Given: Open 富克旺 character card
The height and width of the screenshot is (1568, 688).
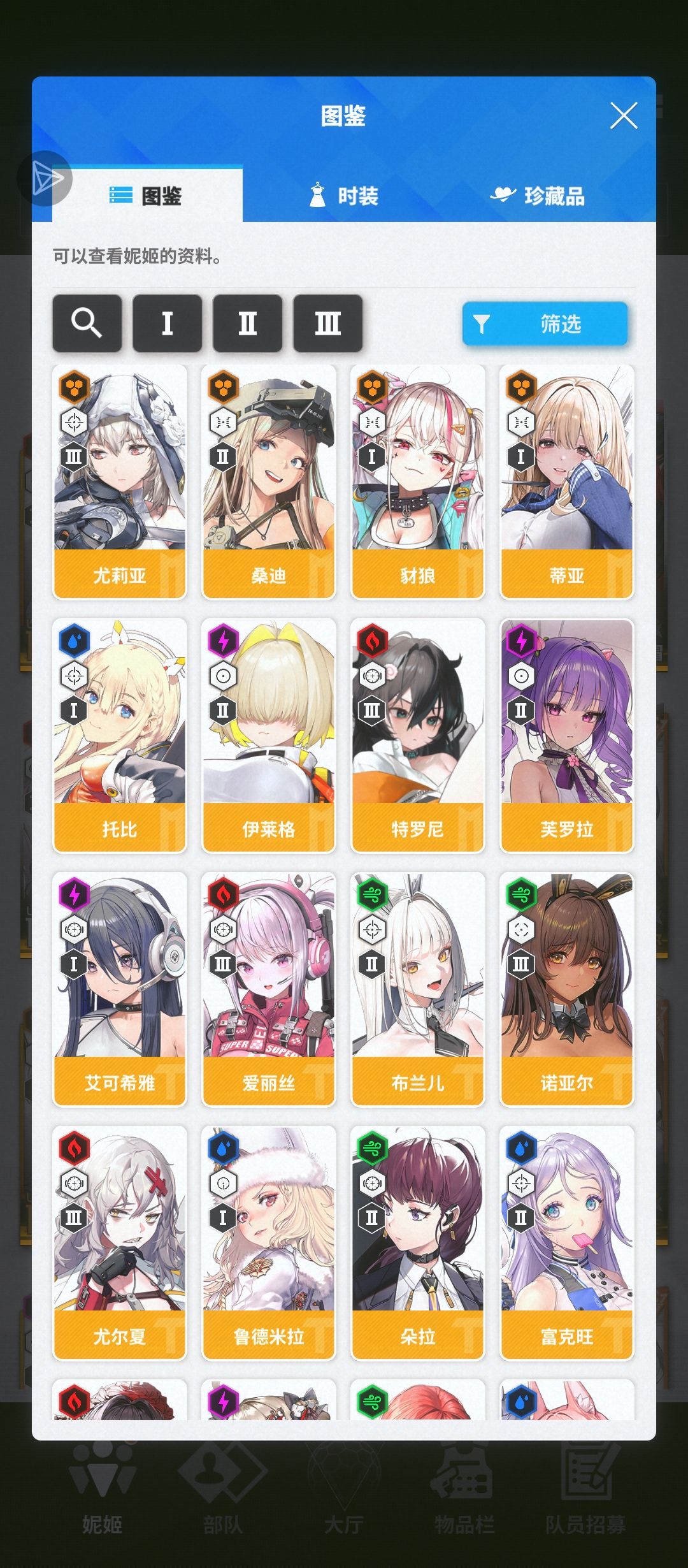Looking at the screenshot, I should pyautogui.click(x=567, y=1243).
